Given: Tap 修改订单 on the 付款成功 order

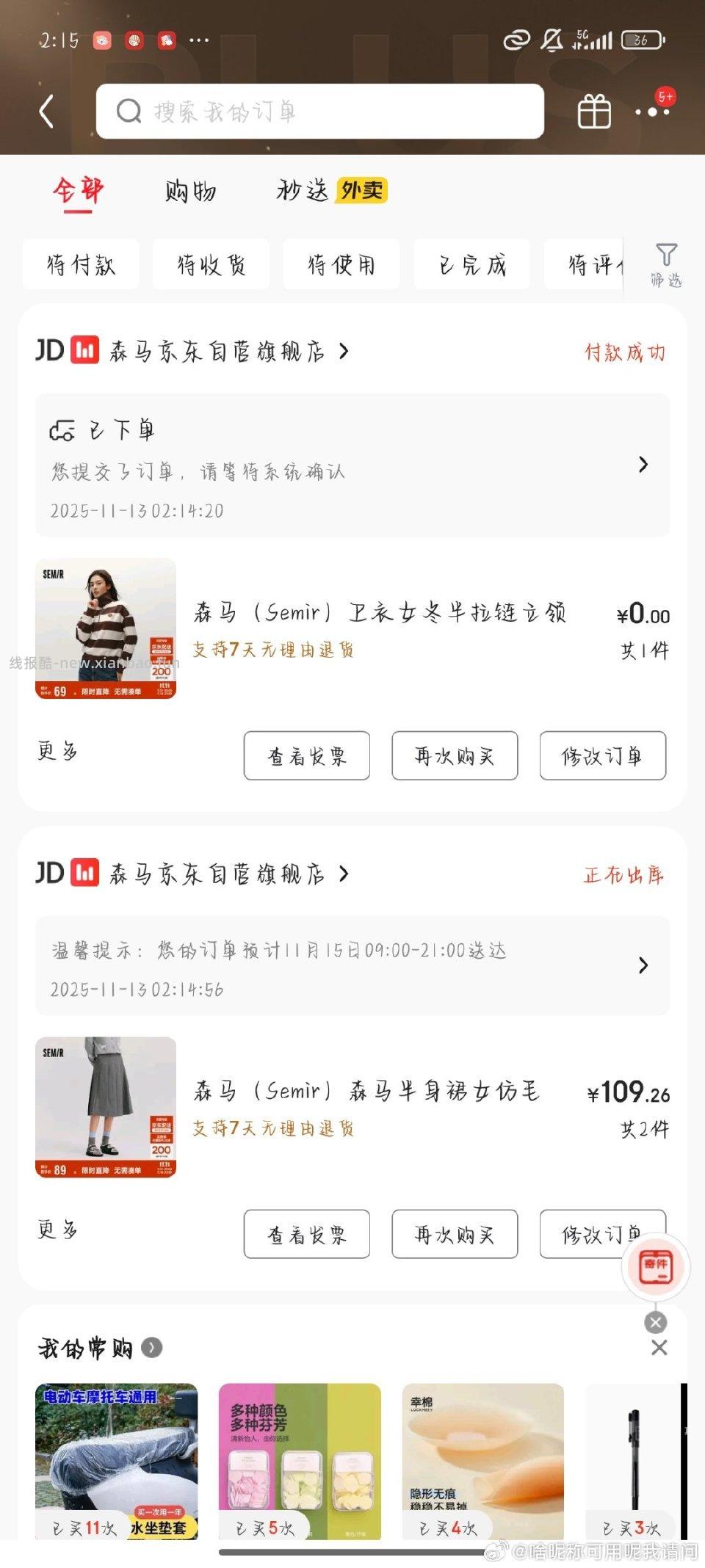Looking at the screenshot, I should point(602,756).
